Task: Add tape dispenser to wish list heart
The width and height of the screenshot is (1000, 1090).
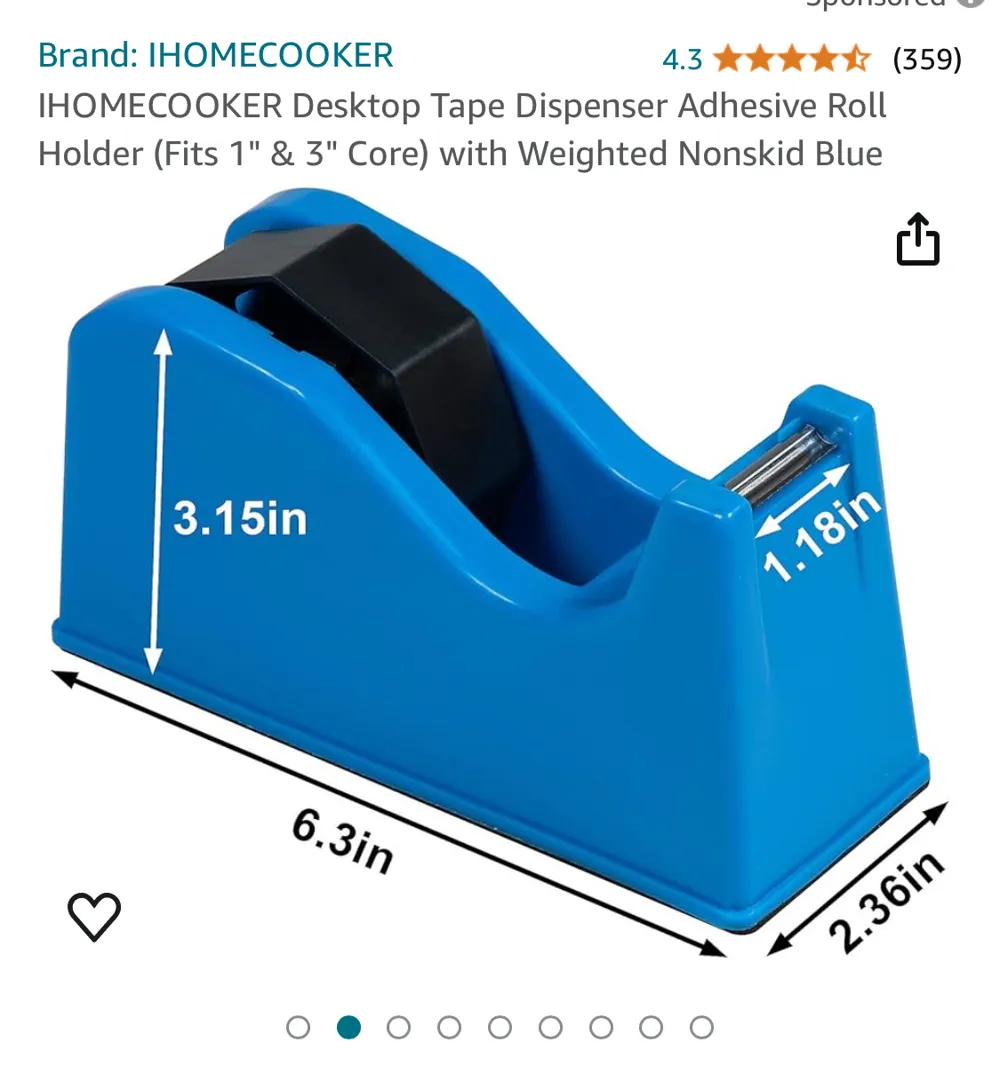Action: (94, 916)
